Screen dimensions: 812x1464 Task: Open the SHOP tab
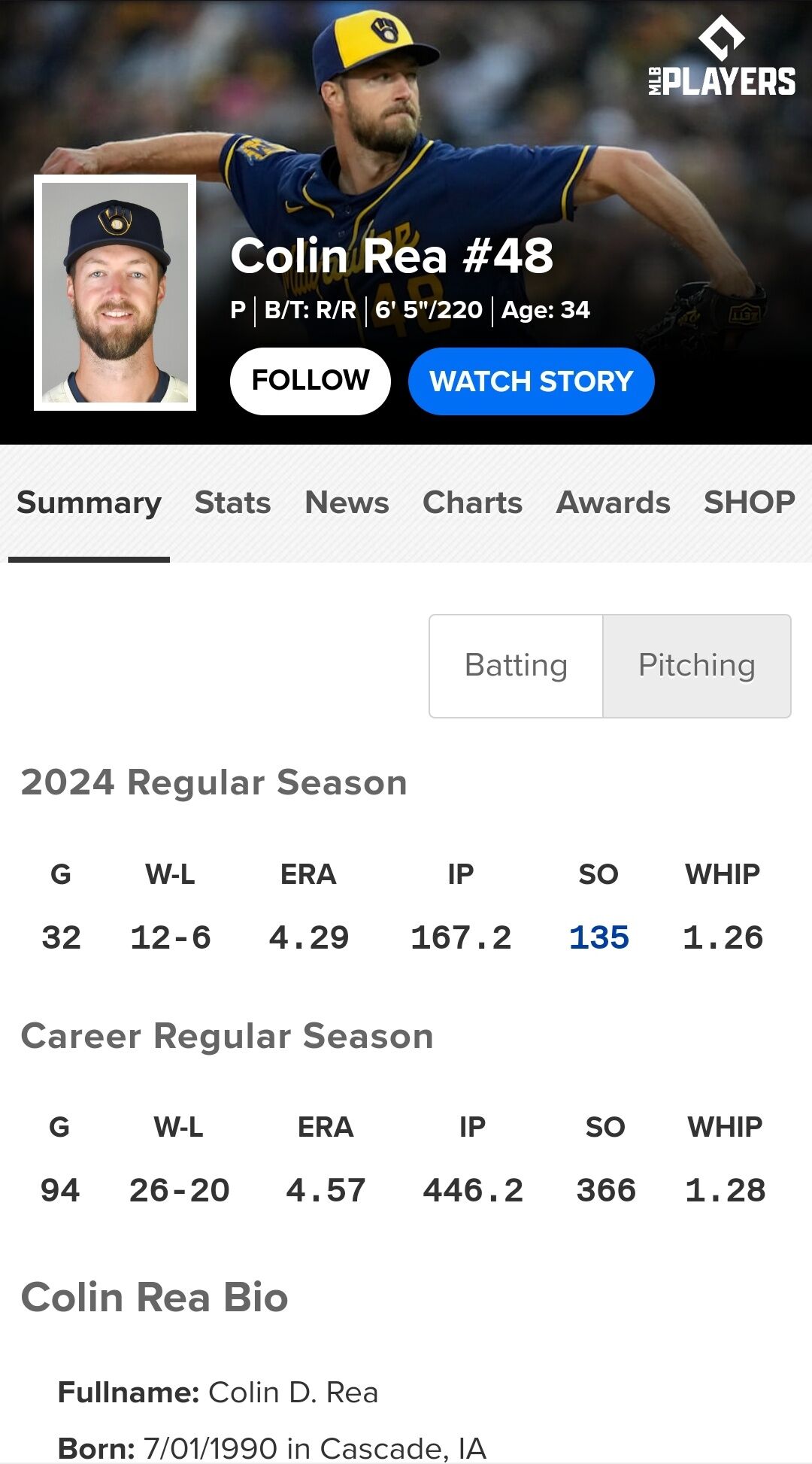749,503
